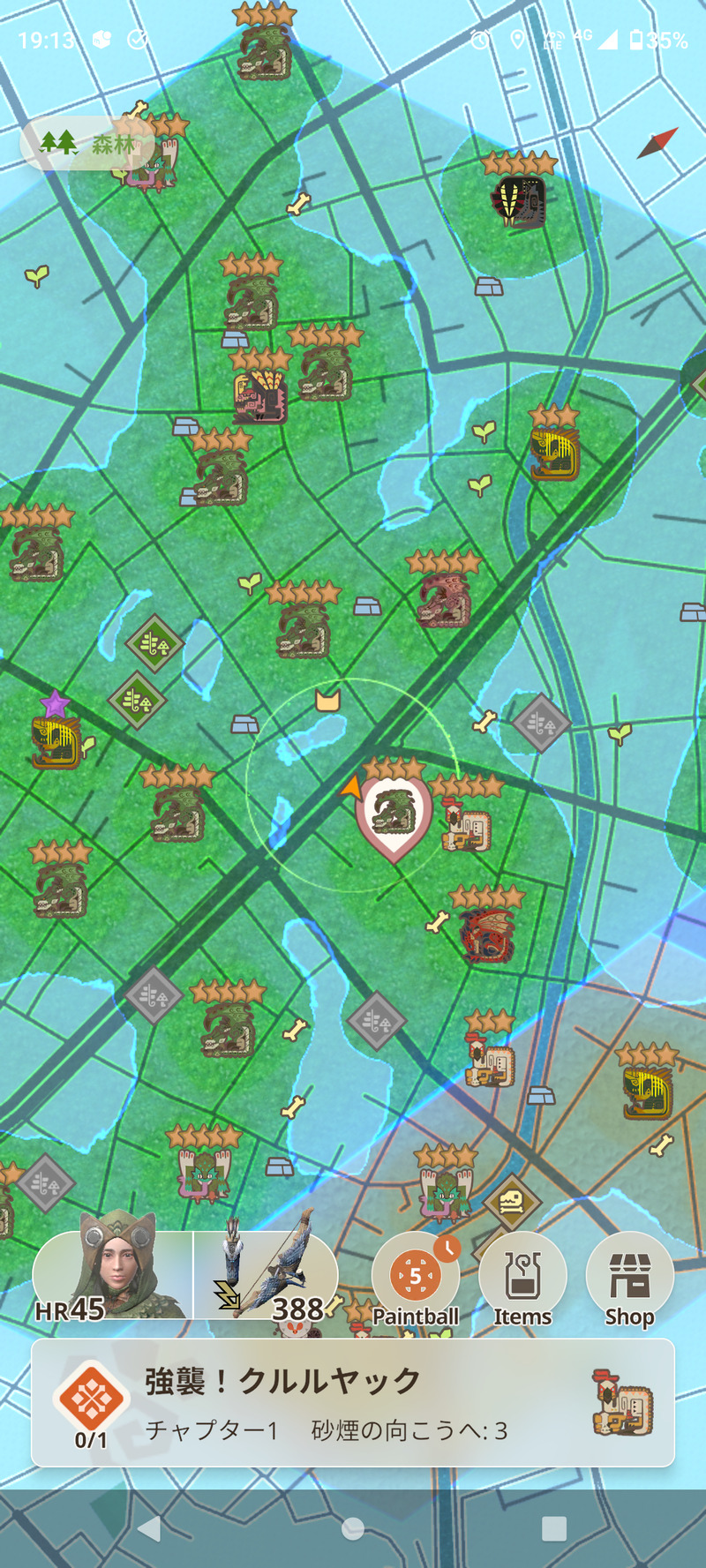This screenshot has height=1568, width=706.
Task: Open the Shop
Action: pos(629,1278)
